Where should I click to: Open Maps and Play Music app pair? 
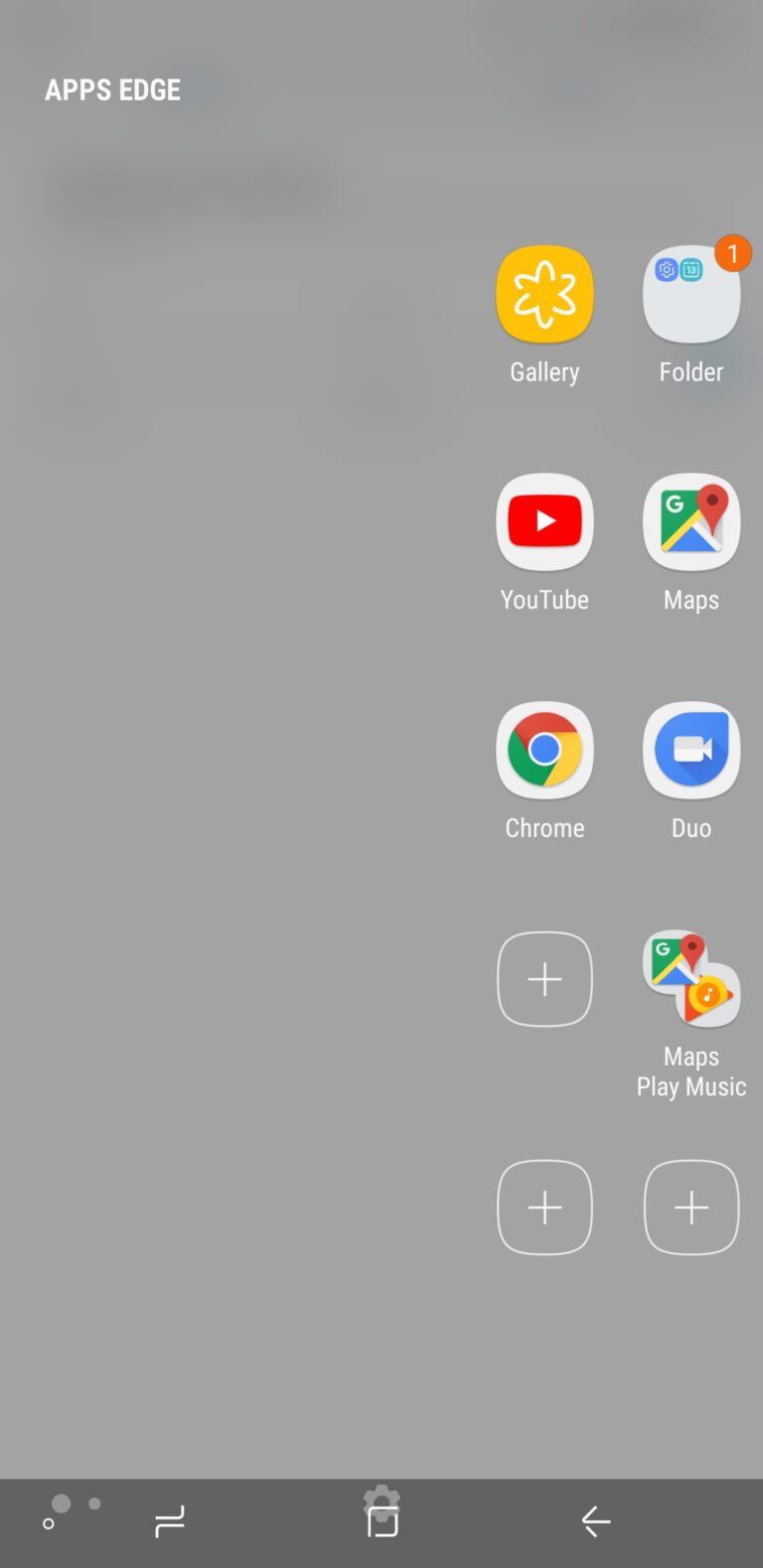pyautogui.click(x=691, y=981)
